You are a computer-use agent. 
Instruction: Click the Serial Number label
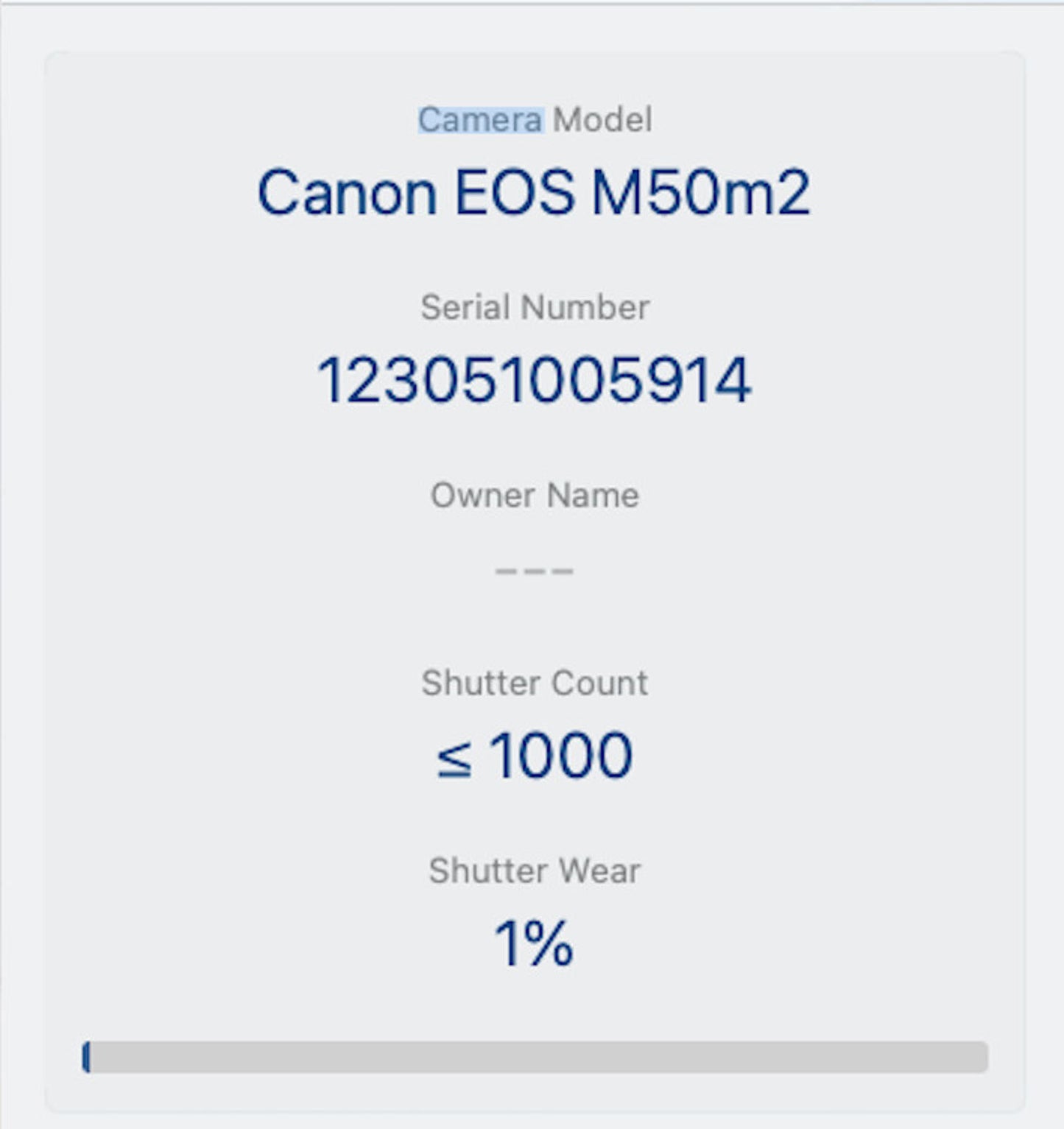(535, 308)
